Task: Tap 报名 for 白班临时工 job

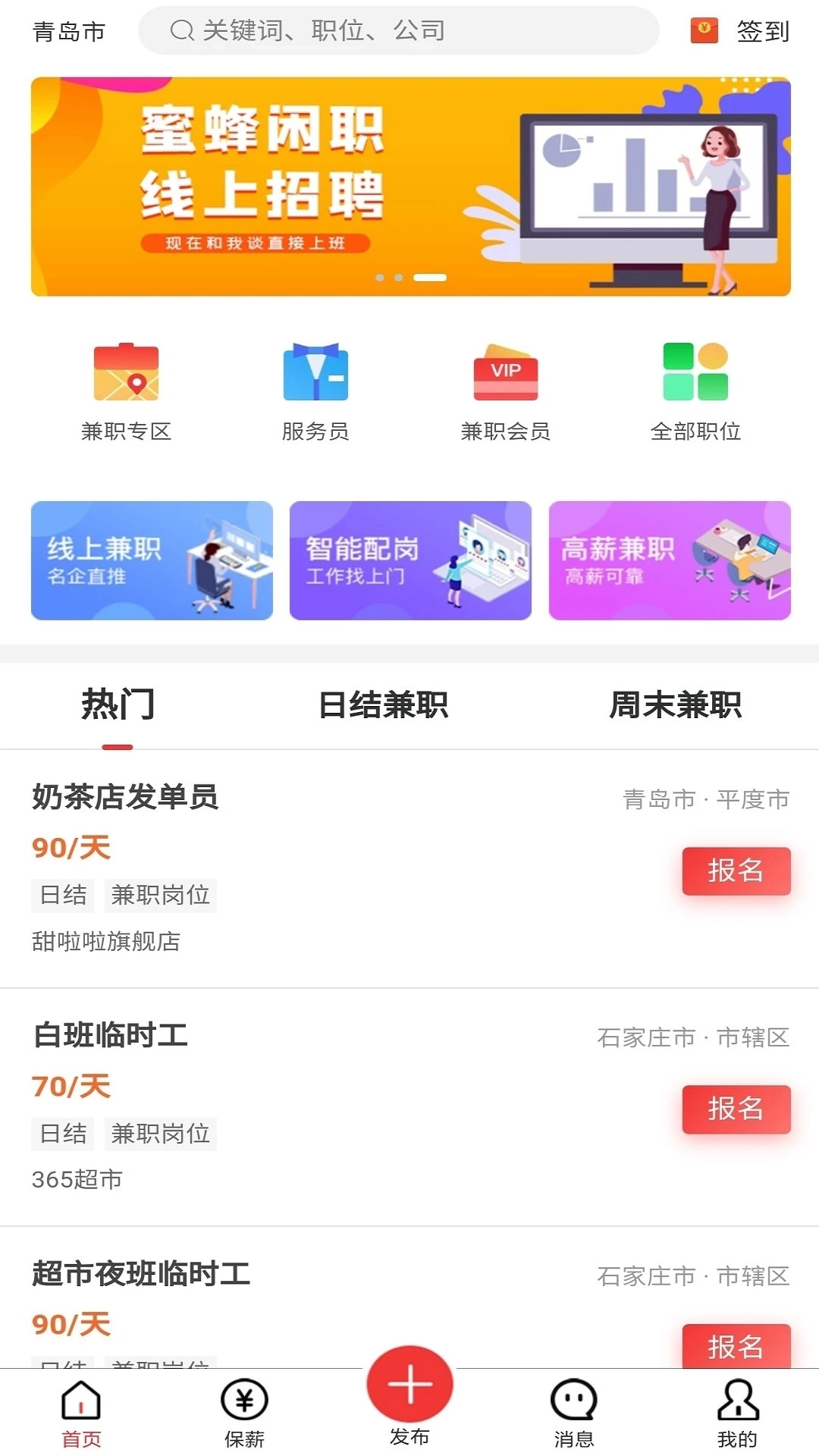Action: pyautogui.click(x=736, y=1109)
